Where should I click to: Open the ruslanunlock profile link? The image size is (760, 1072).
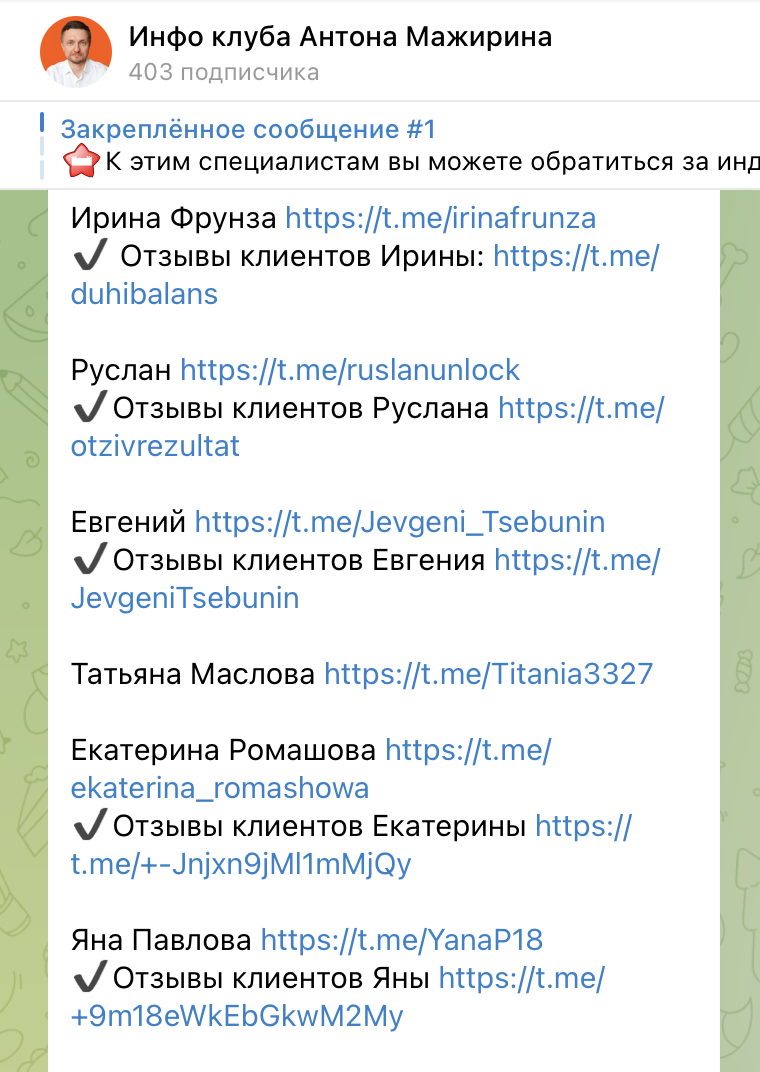[350, 370]
